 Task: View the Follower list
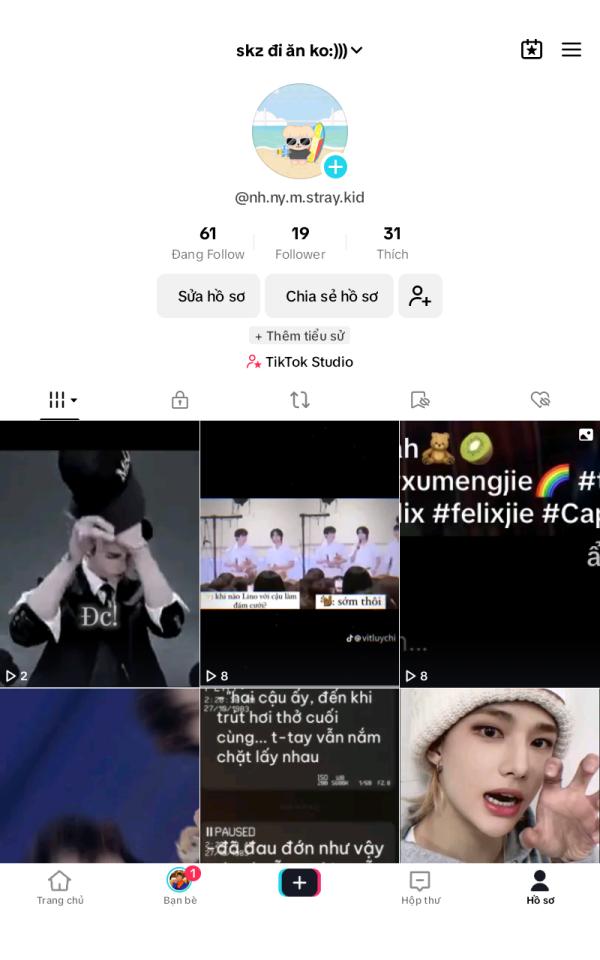tap(300, 242)
